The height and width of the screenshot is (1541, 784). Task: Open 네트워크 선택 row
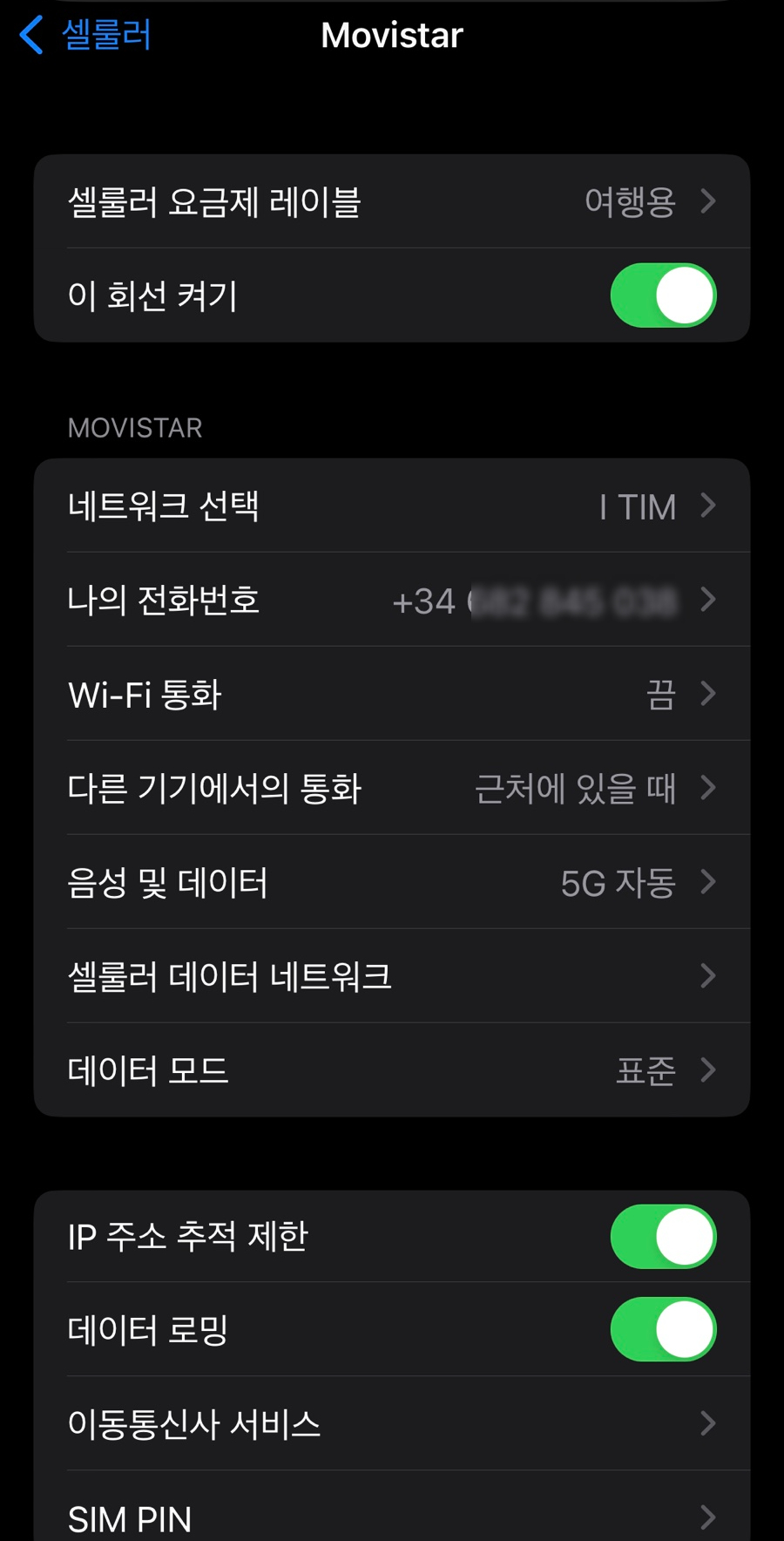pos(391,506)
